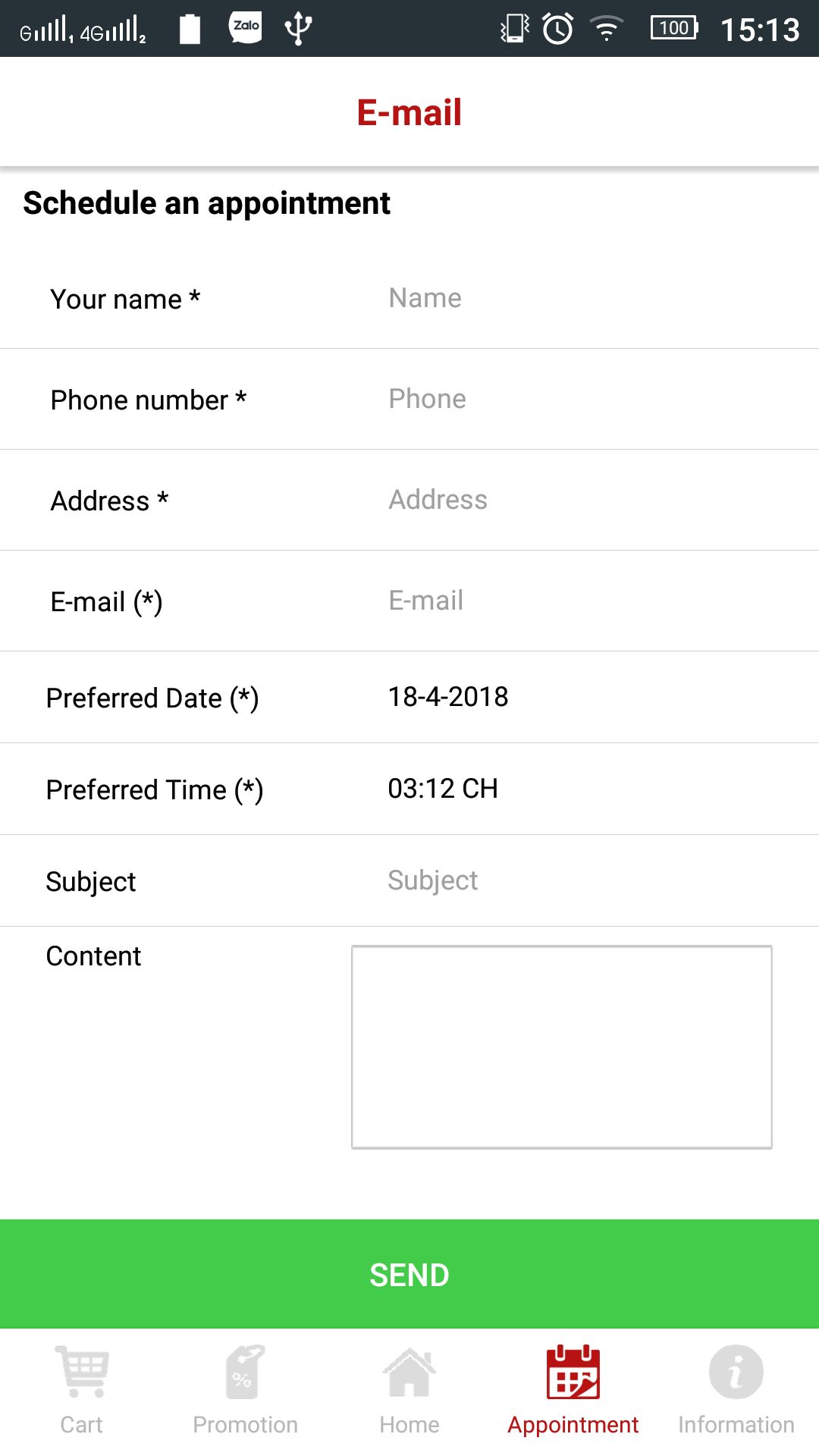Switch to the Promotion tab

[x=246, y=1392]
